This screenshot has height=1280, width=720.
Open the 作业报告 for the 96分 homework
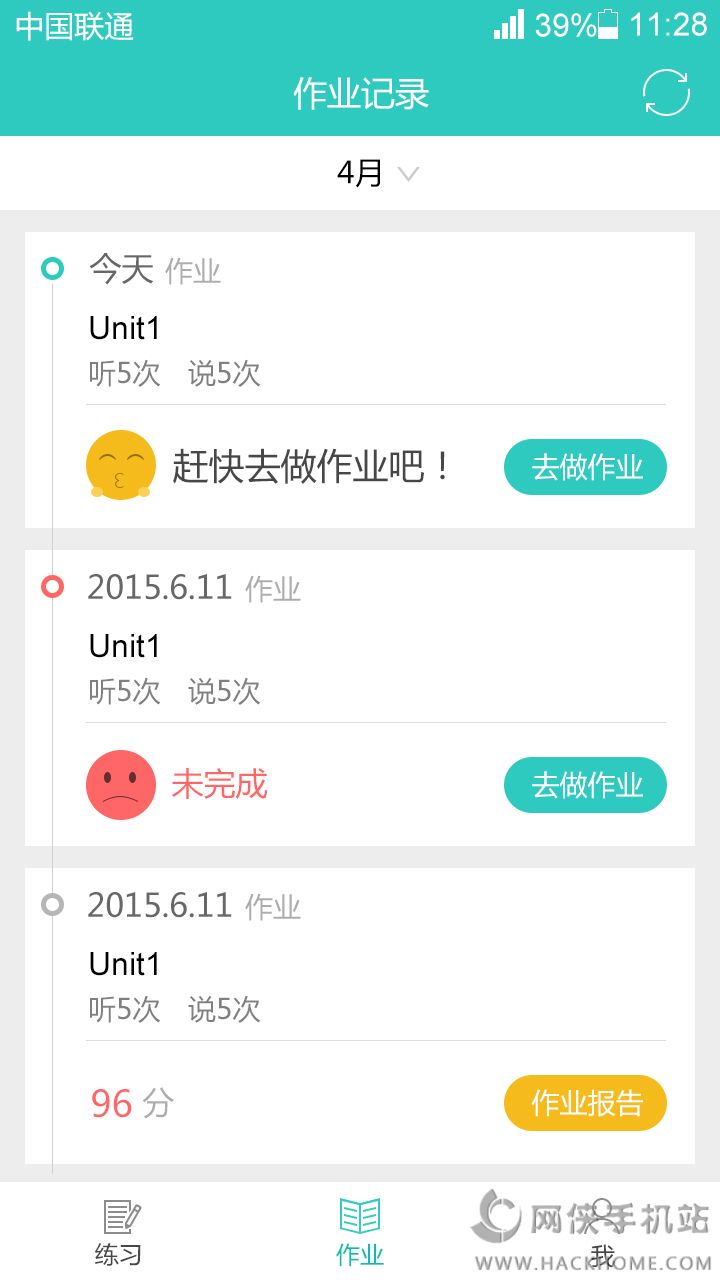tap(585, 1103)
